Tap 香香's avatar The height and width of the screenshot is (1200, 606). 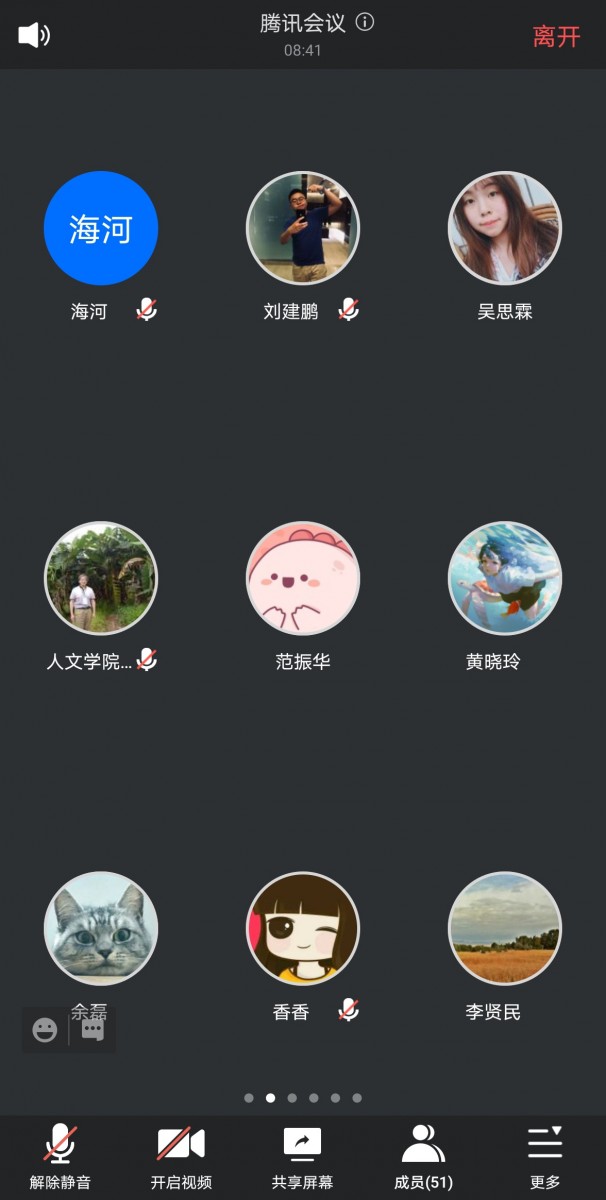pyautogui.click(x=303, y=929)
